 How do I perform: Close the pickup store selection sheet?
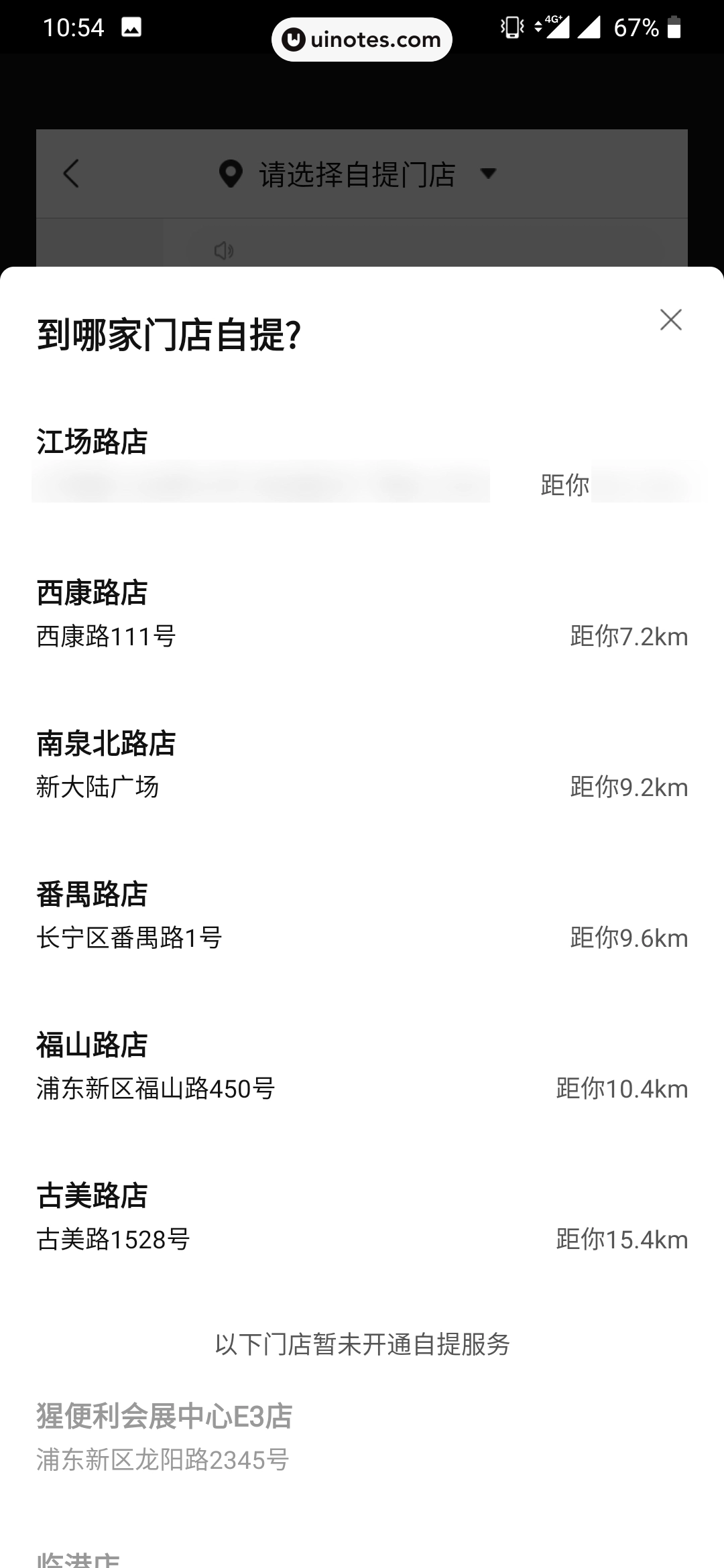[x=670, y=320]
